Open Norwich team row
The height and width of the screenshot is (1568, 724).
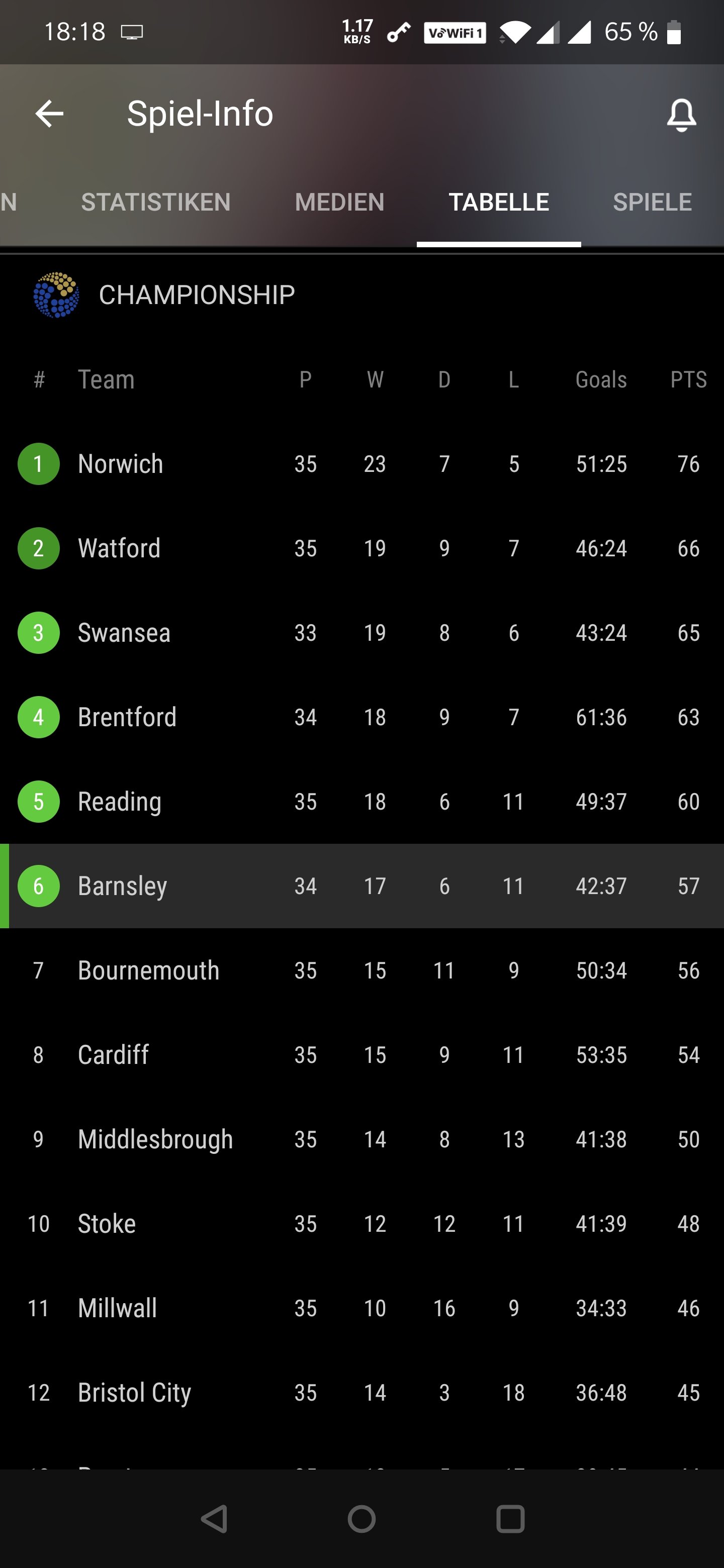point(361,464)
